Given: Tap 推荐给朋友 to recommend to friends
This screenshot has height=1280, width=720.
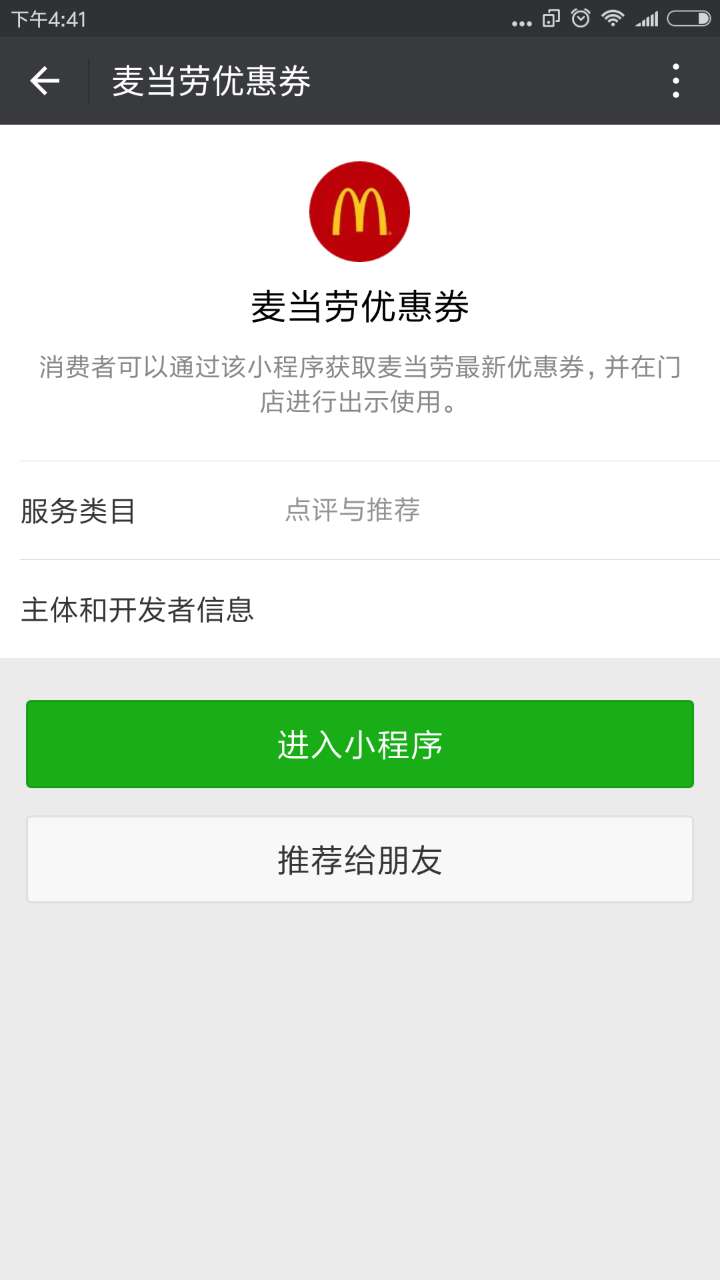Looking at the screenshot, I should point(360,860).
